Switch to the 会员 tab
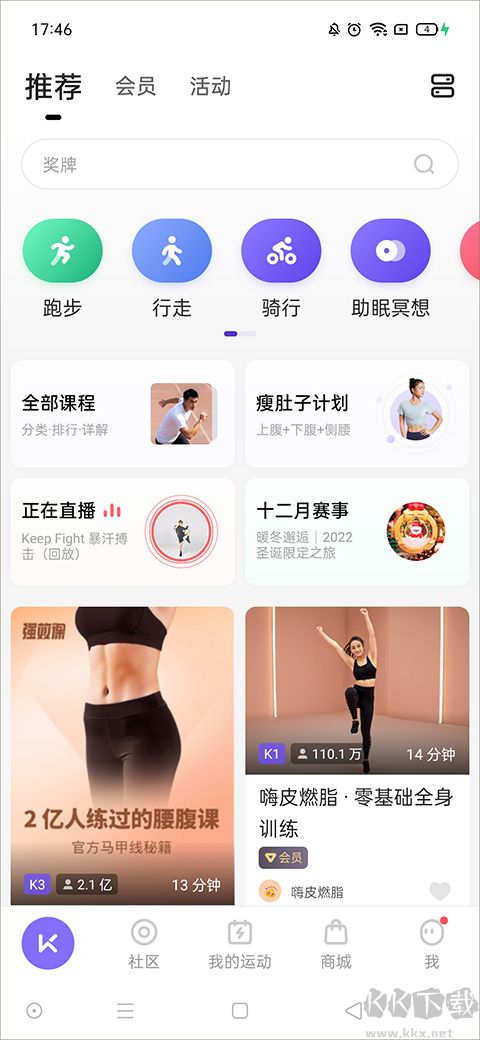 tap(135, 86)
